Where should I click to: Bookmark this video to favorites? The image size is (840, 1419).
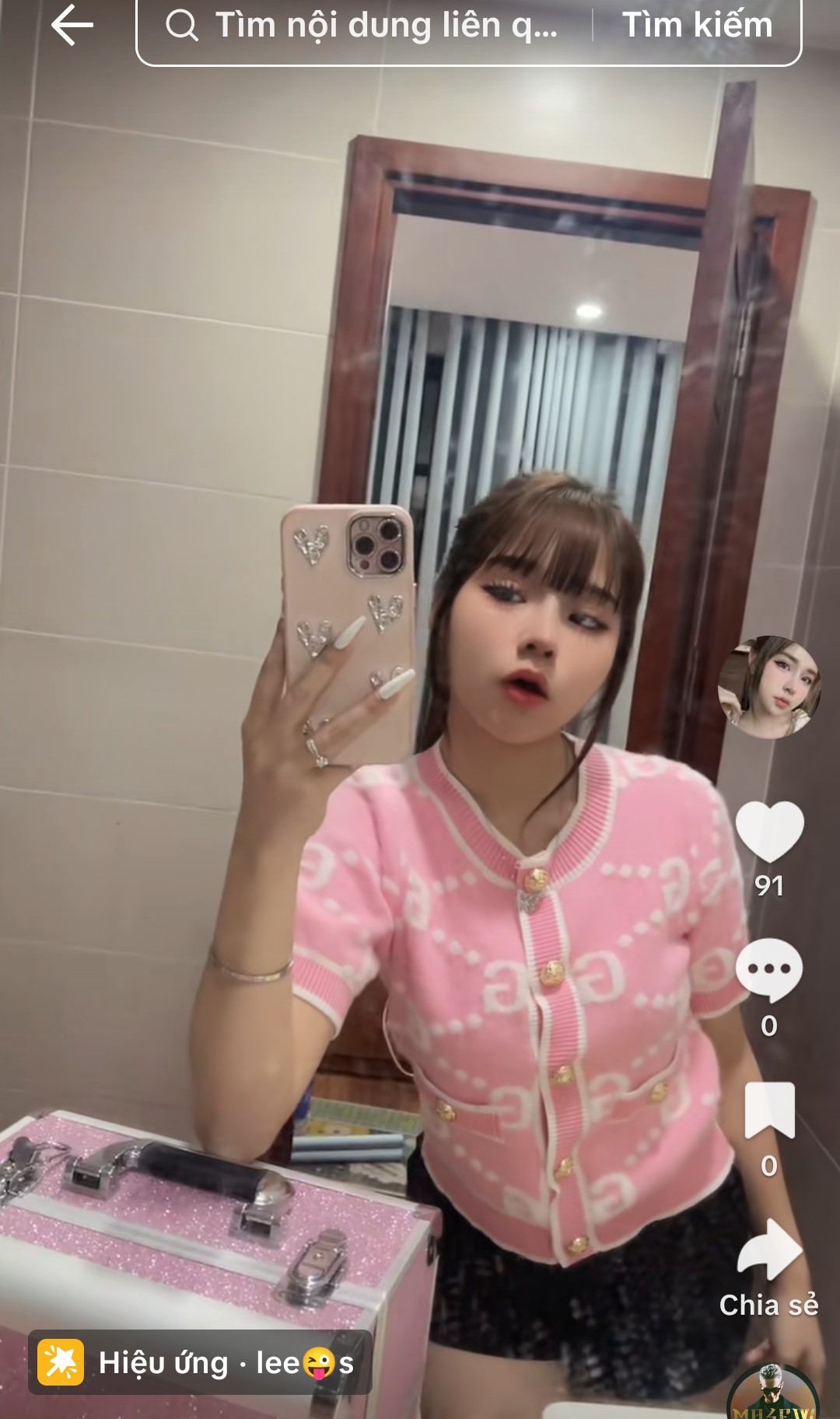[769, 1111]
